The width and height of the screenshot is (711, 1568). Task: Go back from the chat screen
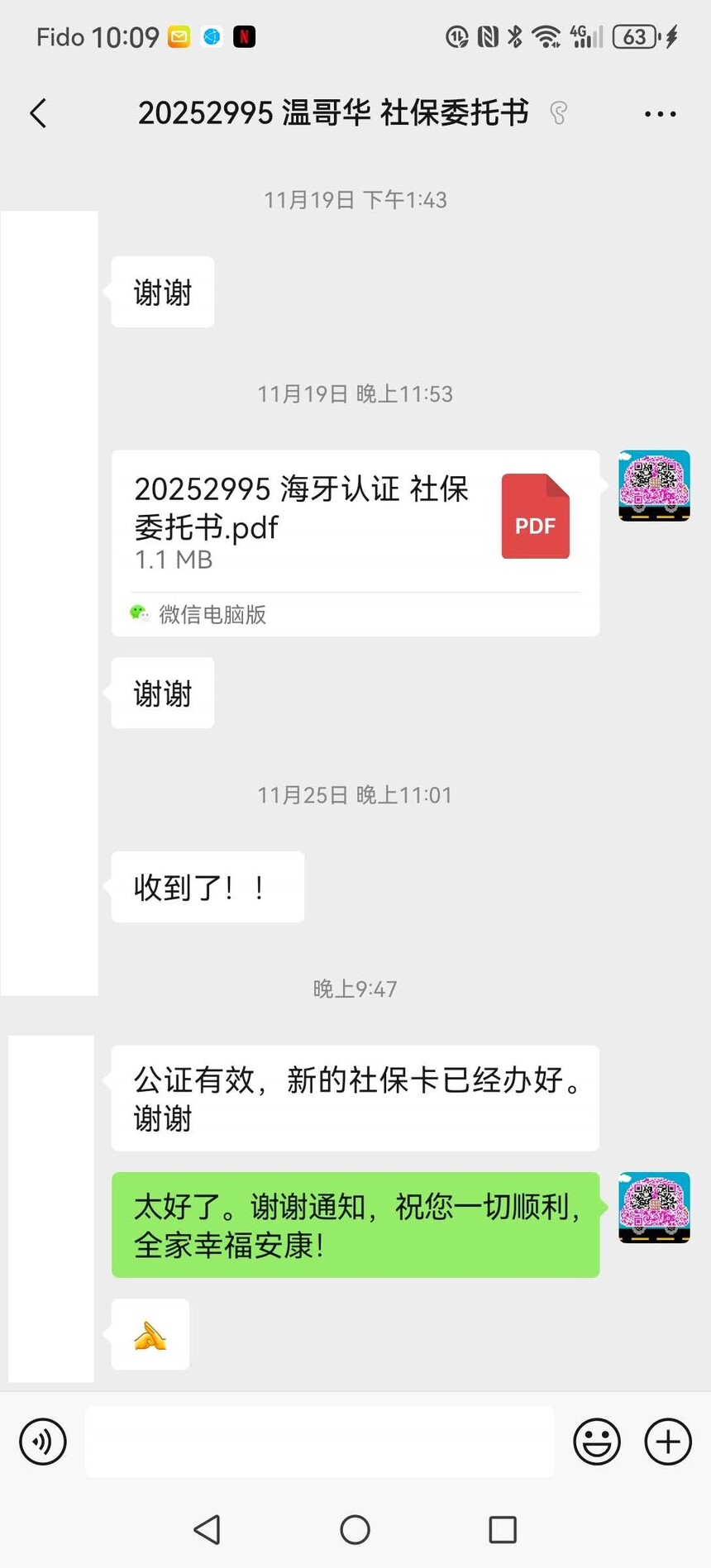[38, 113]
